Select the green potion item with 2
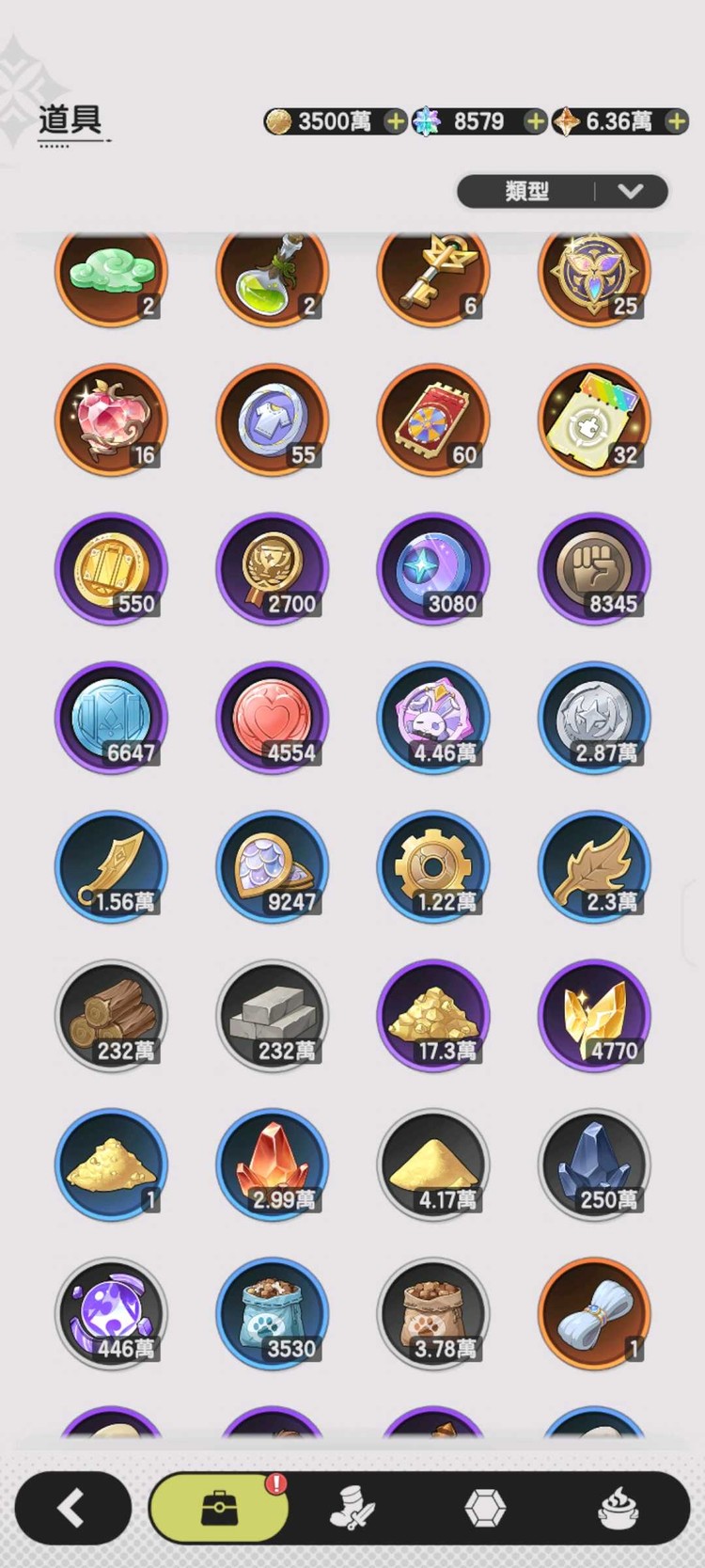 click(273, 273)
